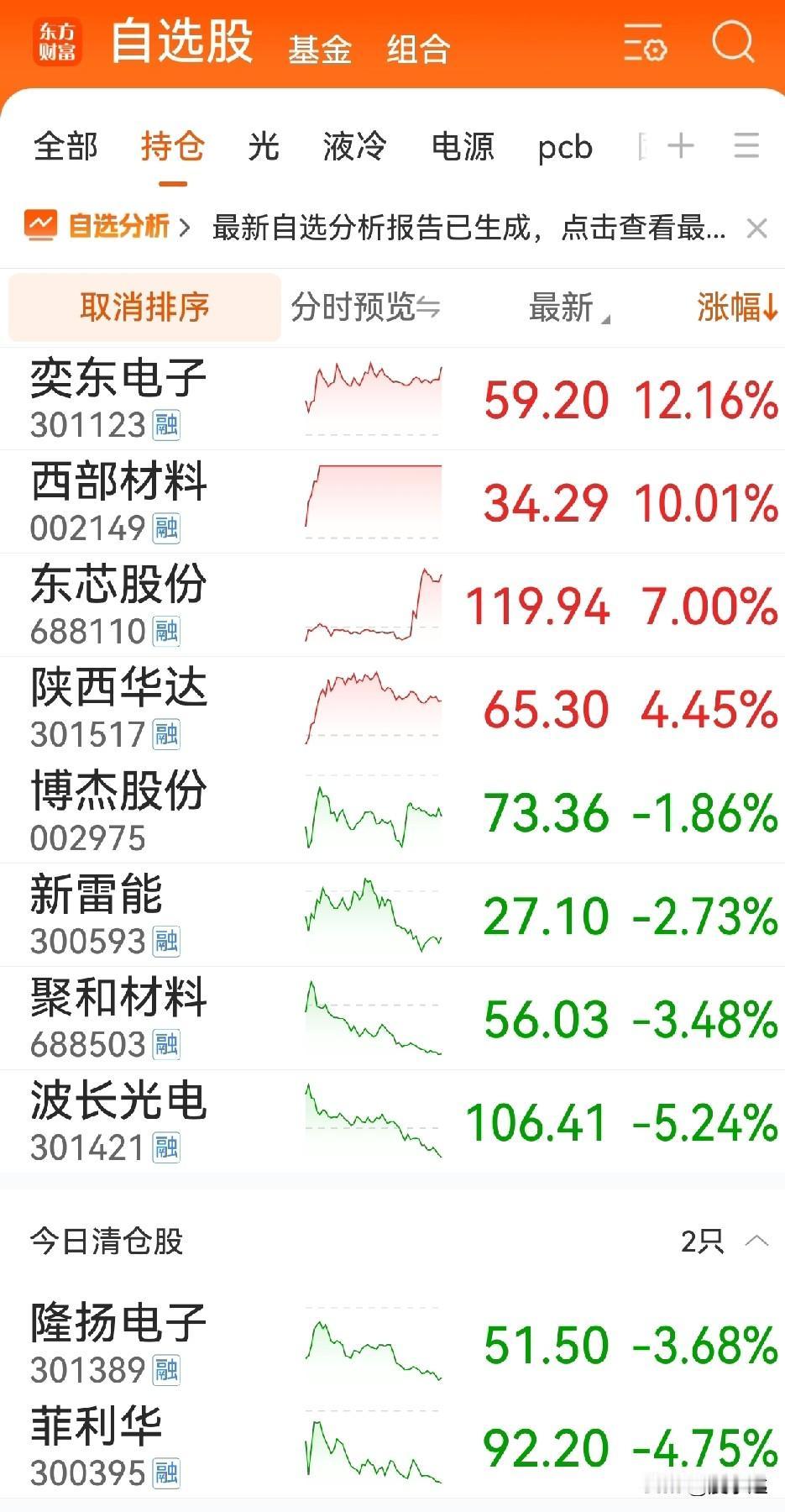Image resolution: width=785 pixels, height=1512 pixels.
Task: Open group management via hamburger icon
Action: pos(746,145)
